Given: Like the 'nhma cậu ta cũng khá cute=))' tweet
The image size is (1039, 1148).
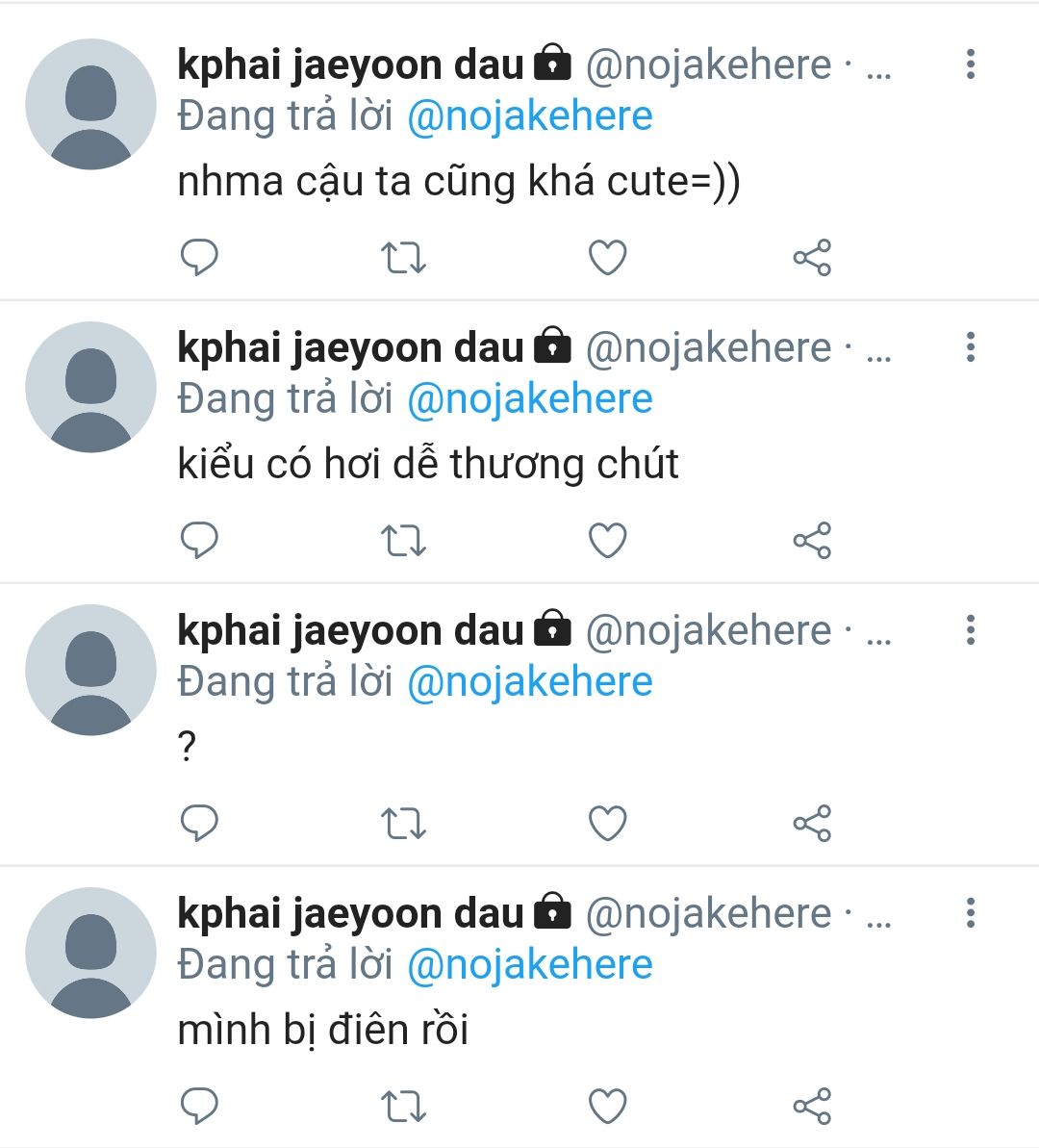Looking at the screenshot, I should 607,258.
